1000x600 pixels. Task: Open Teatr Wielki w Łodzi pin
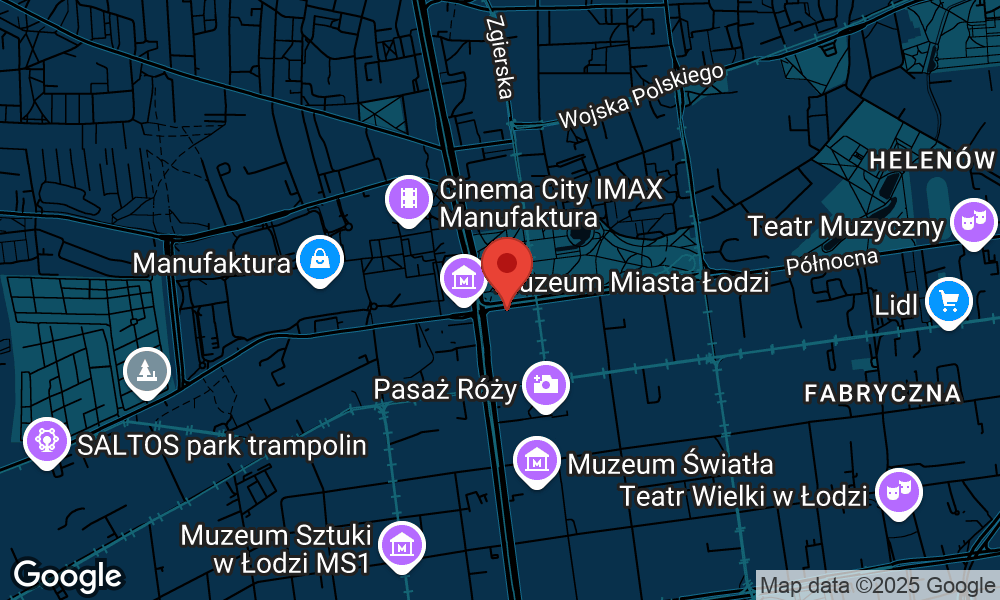pyautogui.click(x=898, y=491)
